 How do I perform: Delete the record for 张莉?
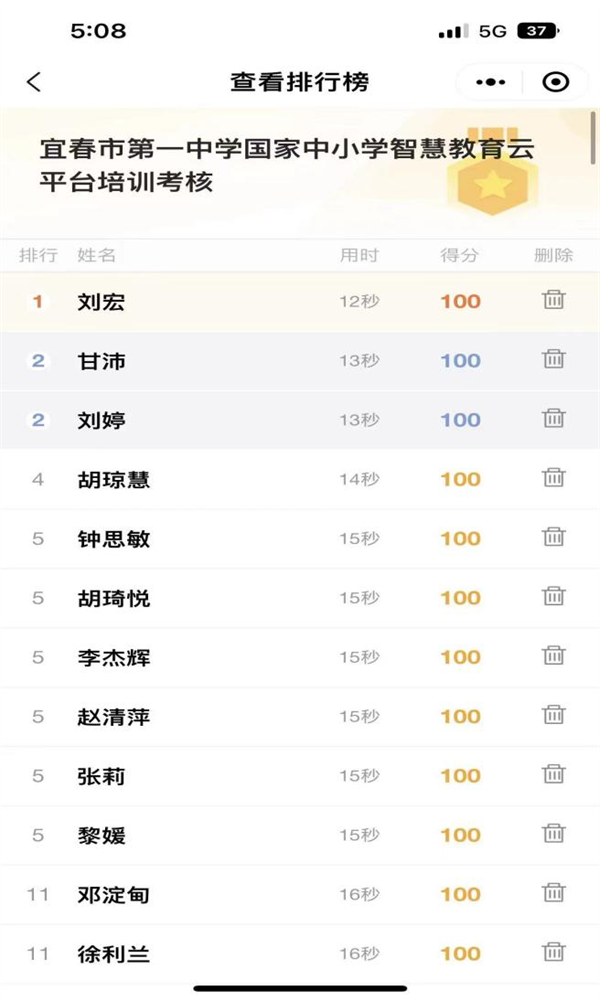[x=553, y=774]
